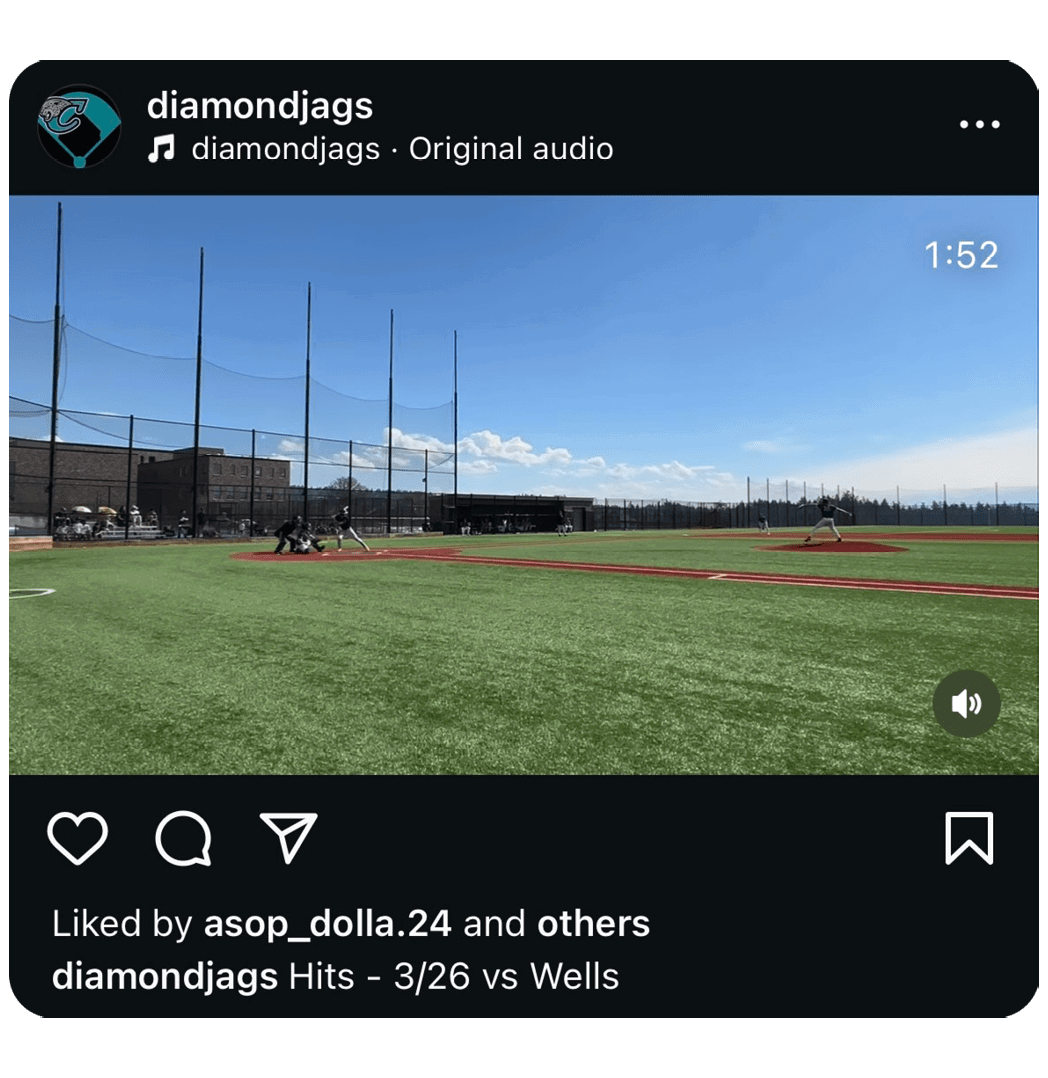Toggle the video sound
This screenshot has height=1078, width=1048.
click(x=966, y=704)
